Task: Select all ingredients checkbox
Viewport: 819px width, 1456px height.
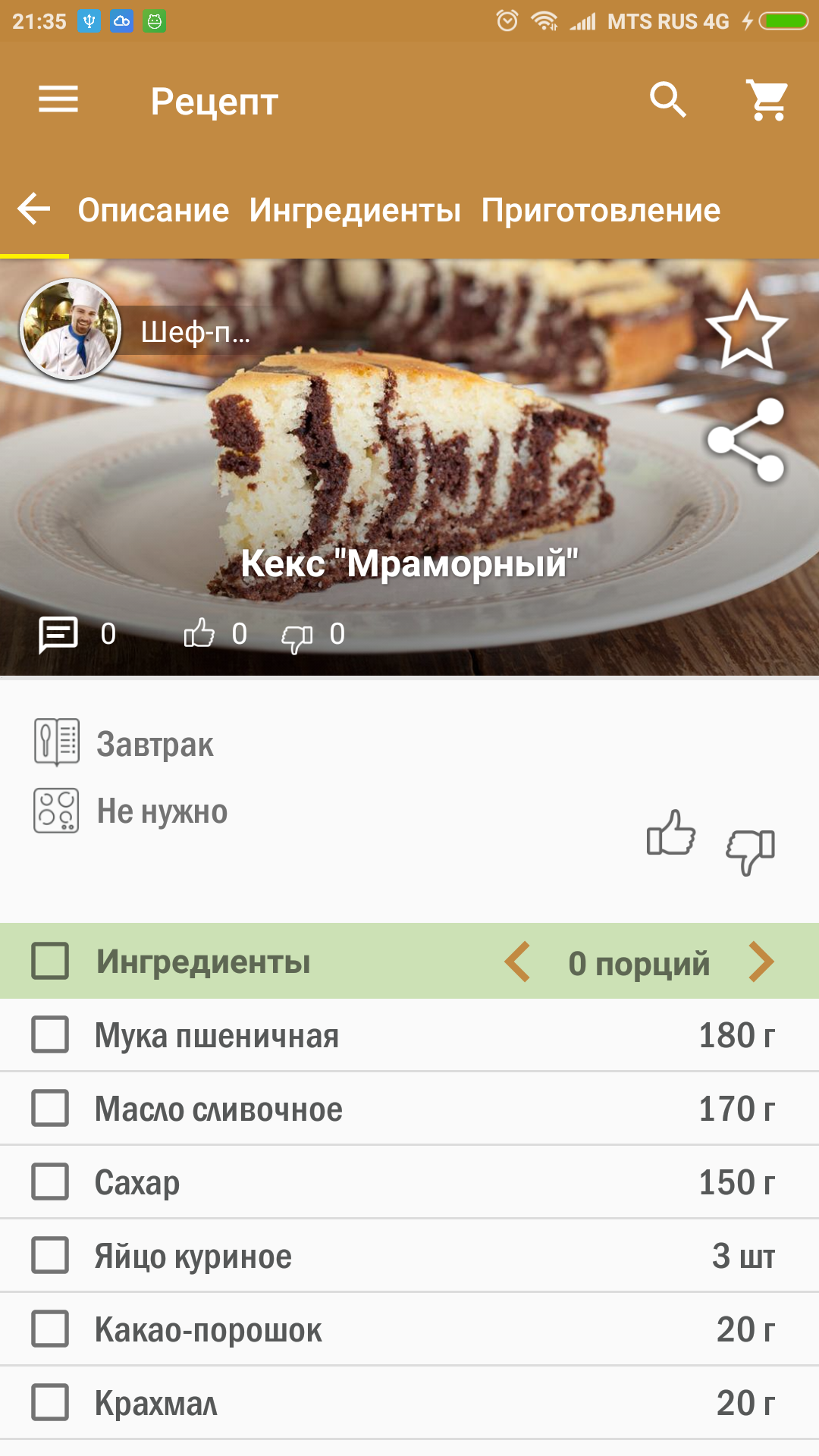Action: pyautogui.click(x=50, y=961)
